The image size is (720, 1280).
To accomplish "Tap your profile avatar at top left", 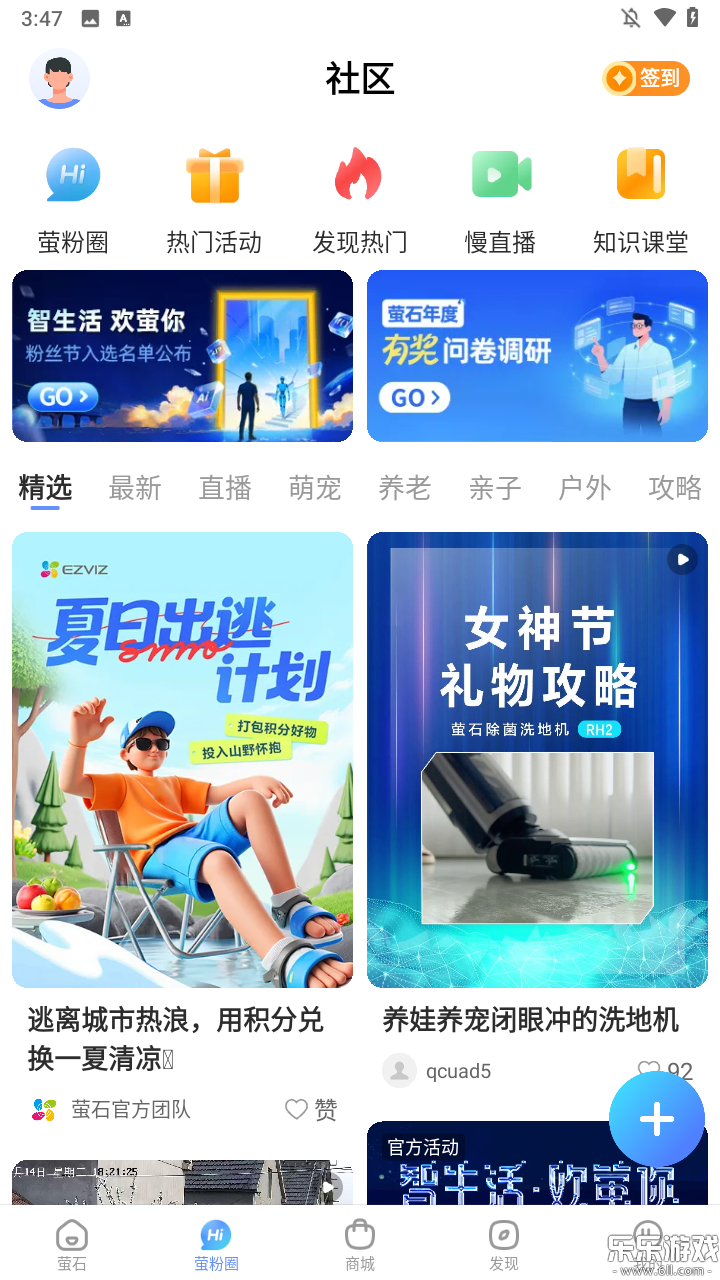I will (59, 78).
